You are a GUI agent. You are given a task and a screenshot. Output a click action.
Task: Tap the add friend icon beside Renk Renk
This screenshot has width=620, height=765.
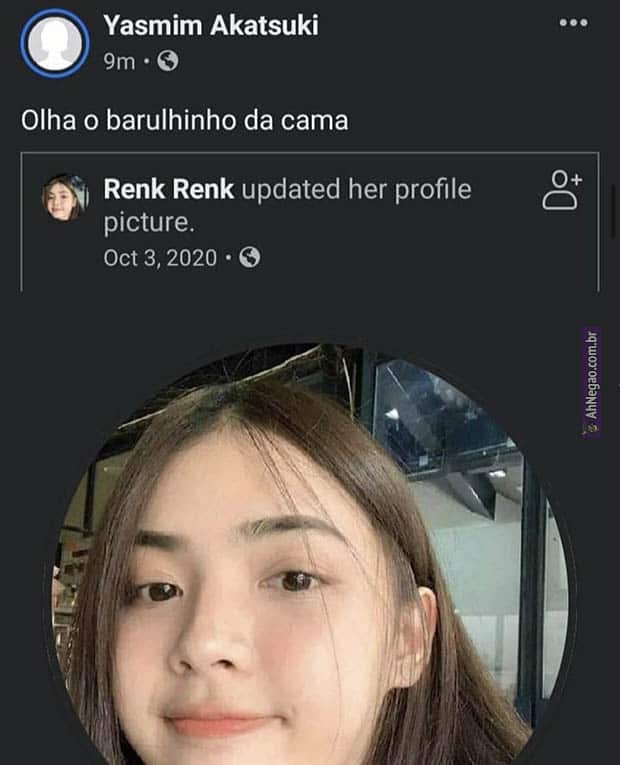click(562, 190)
